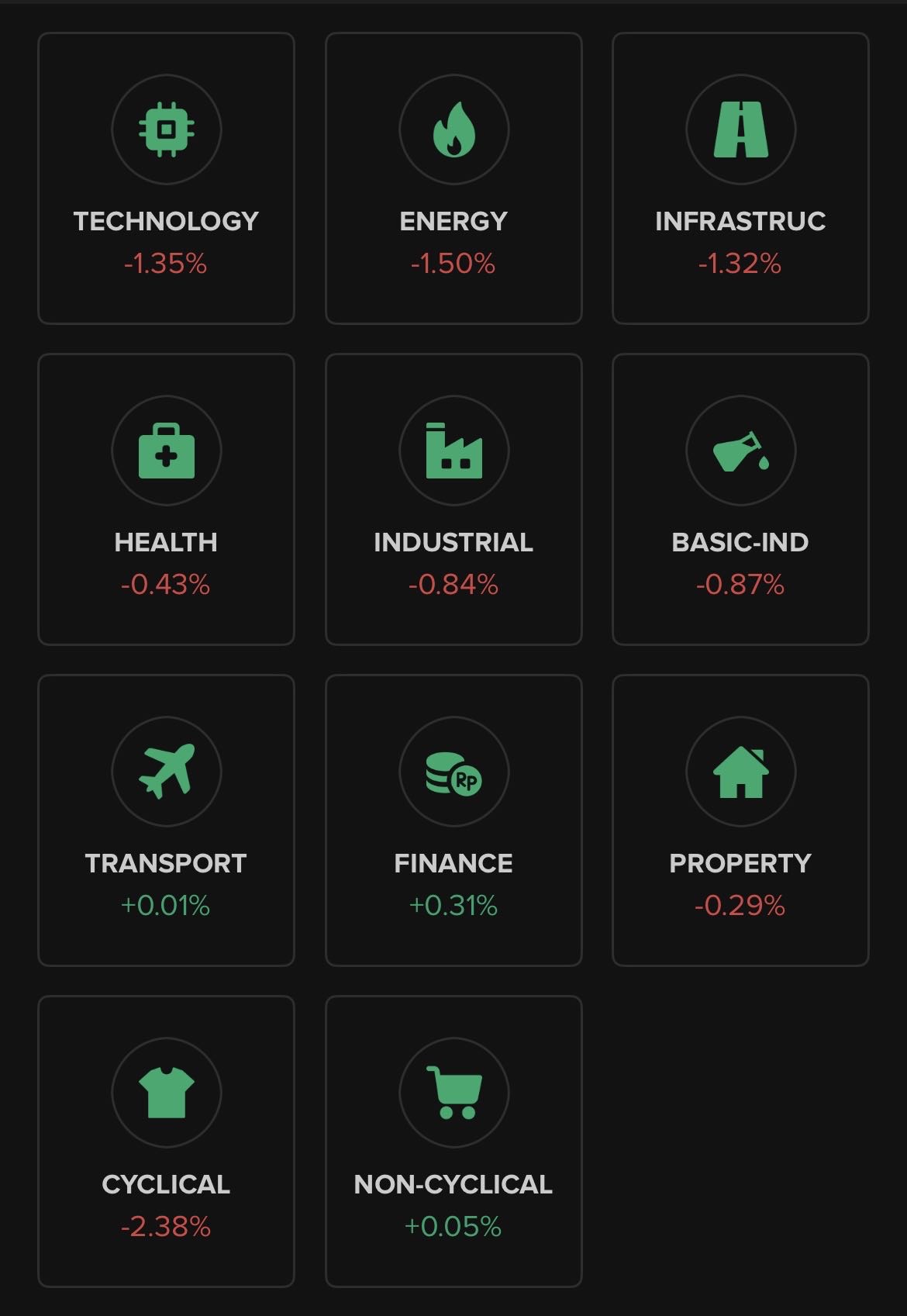907x1316 pixels.
Task: Tap the Industrial sector card
Action: pyautogui.click(x=453, y=499)
